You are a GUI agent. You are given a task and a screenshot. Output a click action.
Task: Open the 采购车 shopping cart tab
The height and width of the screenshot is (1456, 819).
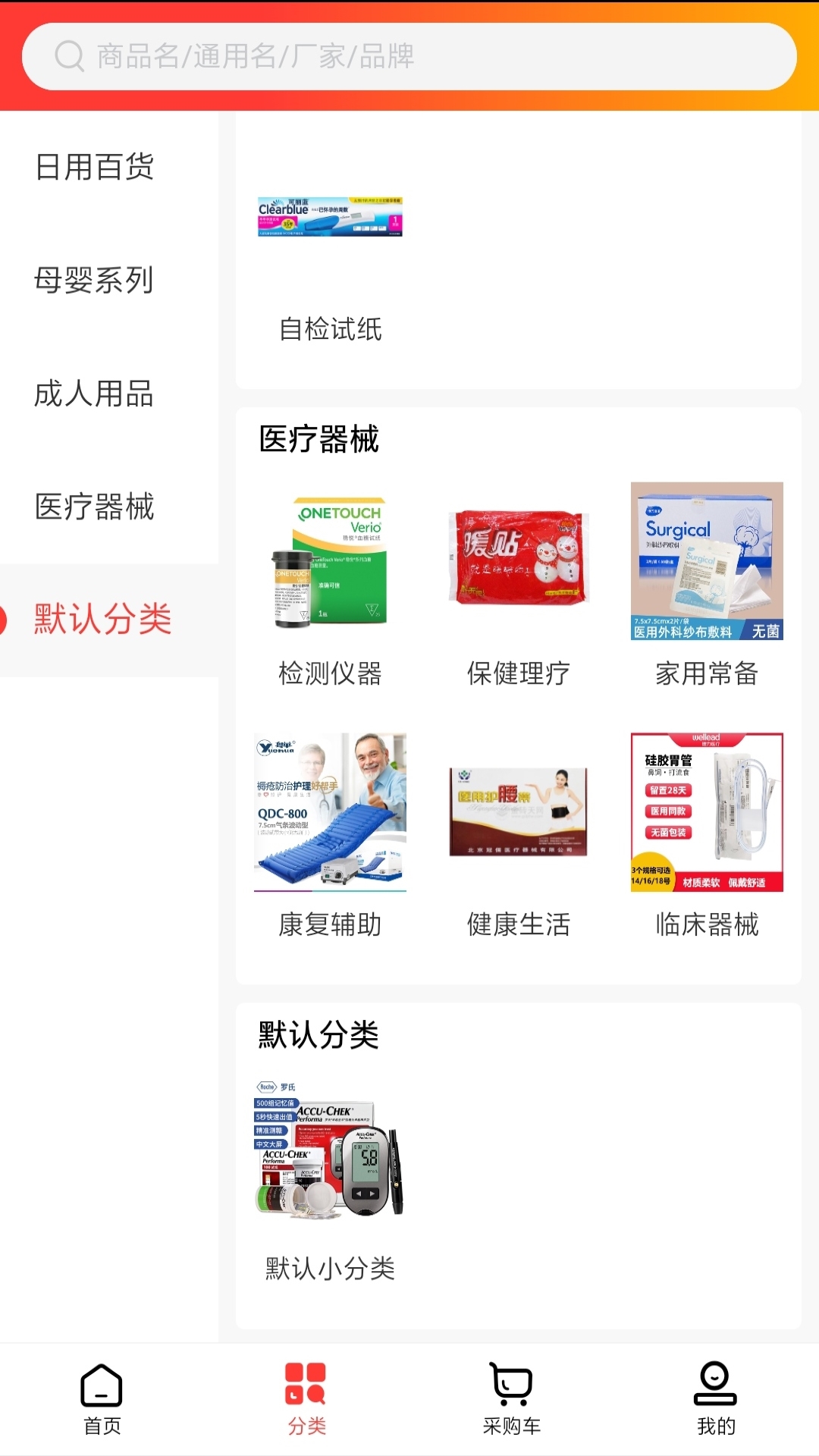coord(512,1399)
